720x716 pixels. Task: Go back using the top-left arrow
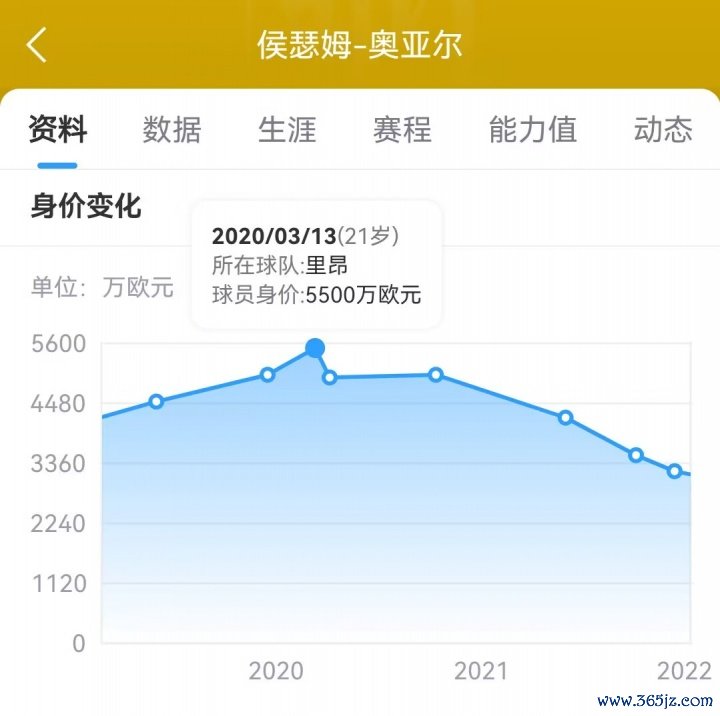click(37, 45)
